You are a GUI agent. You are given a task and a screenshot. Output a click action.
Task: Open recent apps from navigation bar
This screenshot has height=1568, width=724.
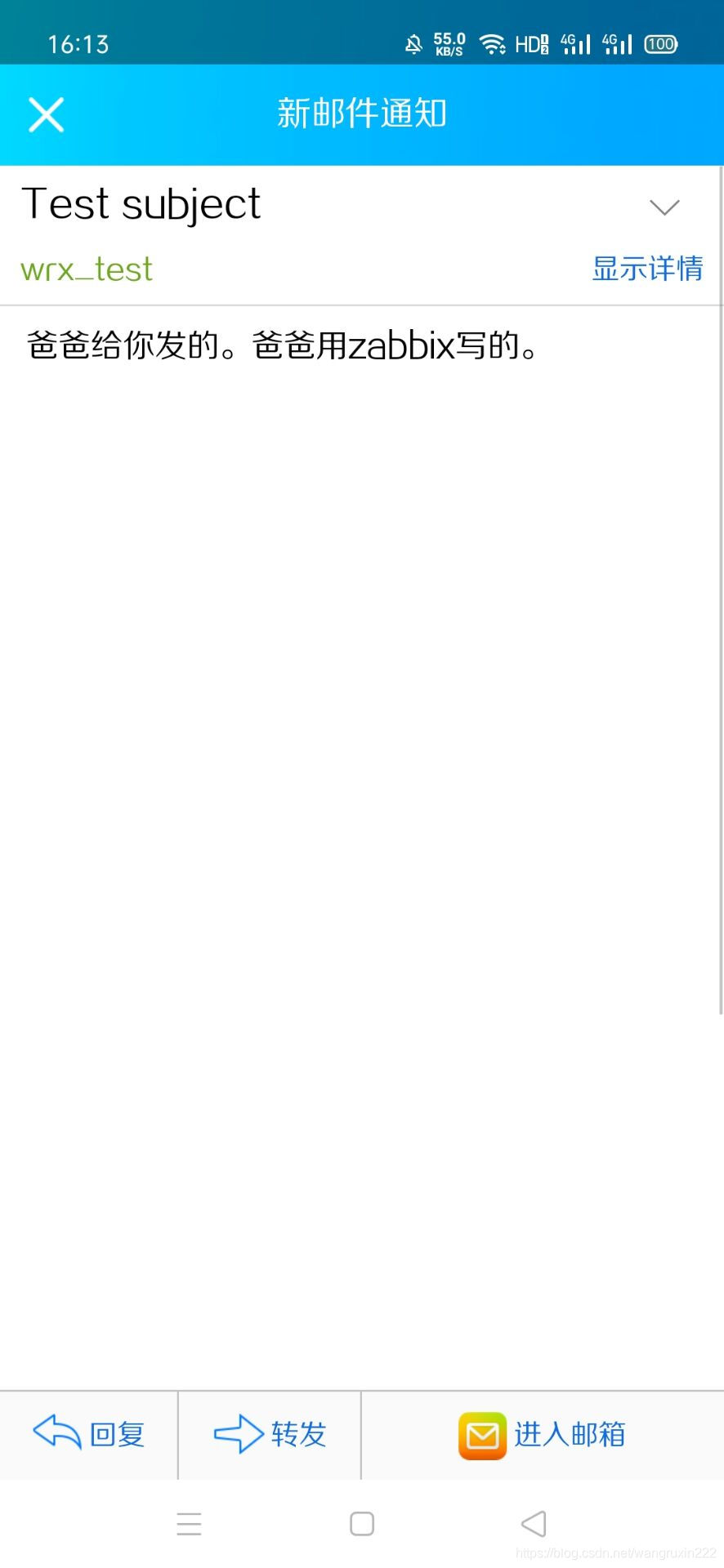[189, 1524]
